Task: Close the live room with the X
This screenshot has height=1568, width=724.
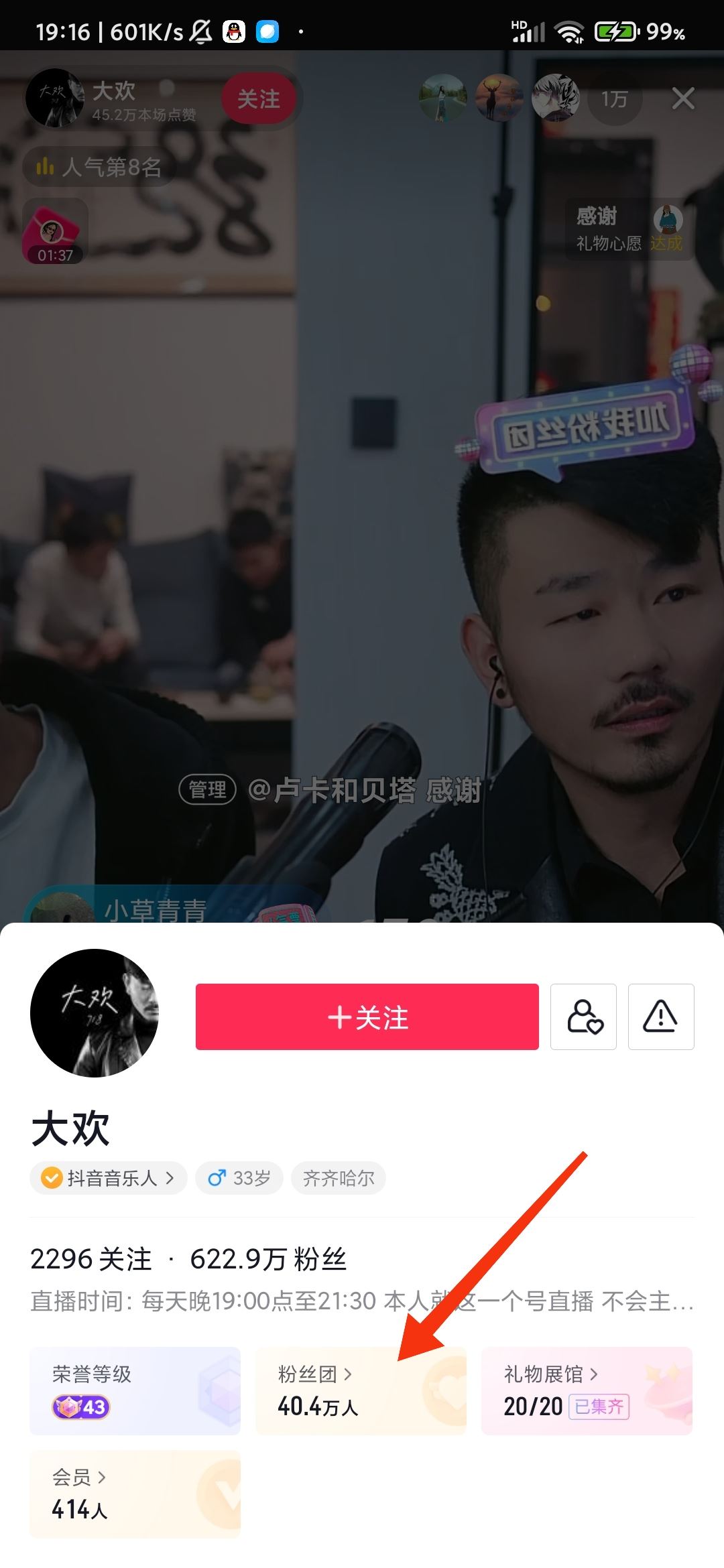Action: pos(683,99)
